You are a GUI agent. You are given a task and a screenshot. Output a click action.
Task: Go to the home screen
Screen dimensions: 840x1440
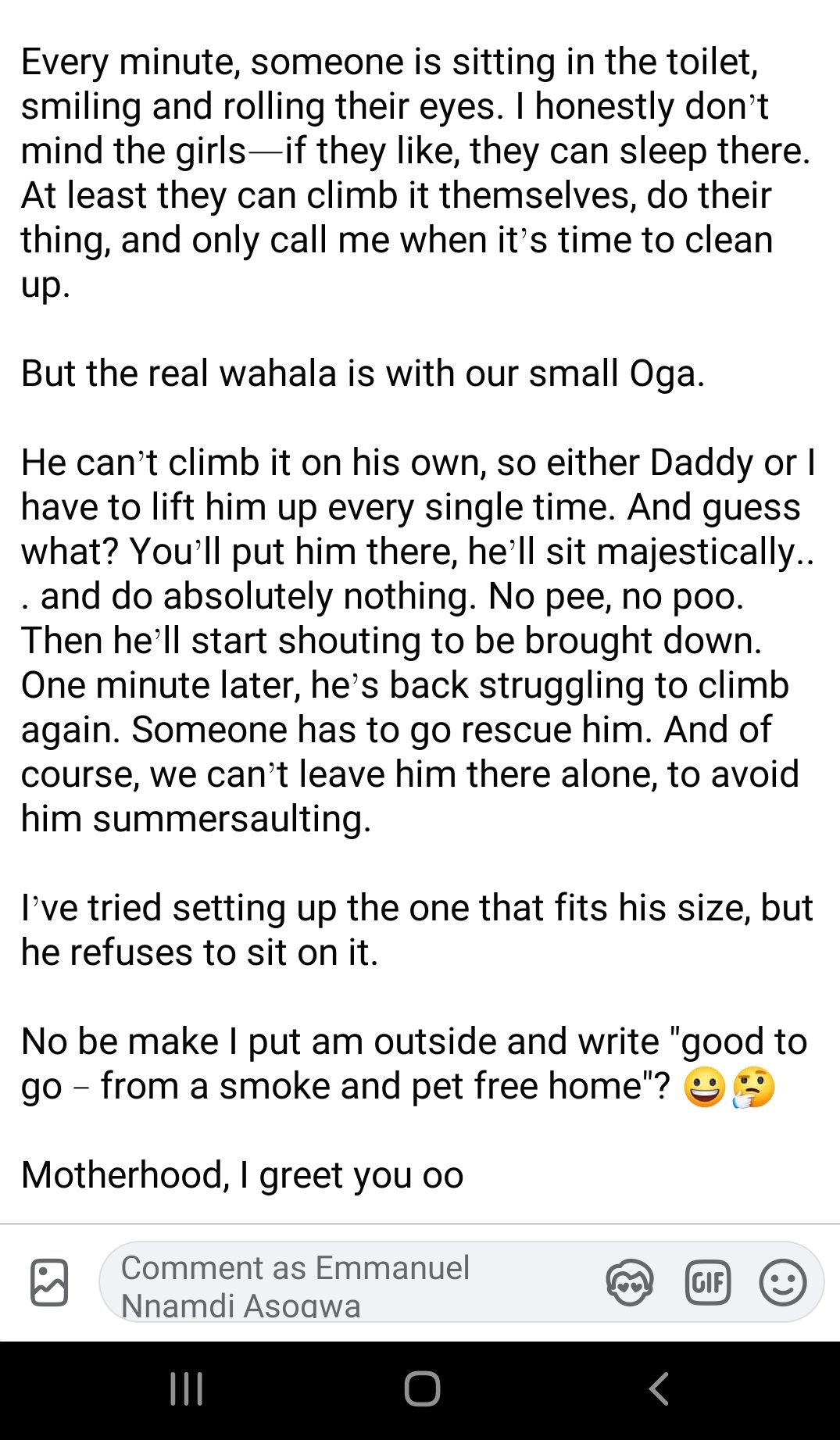[422, 1388]
